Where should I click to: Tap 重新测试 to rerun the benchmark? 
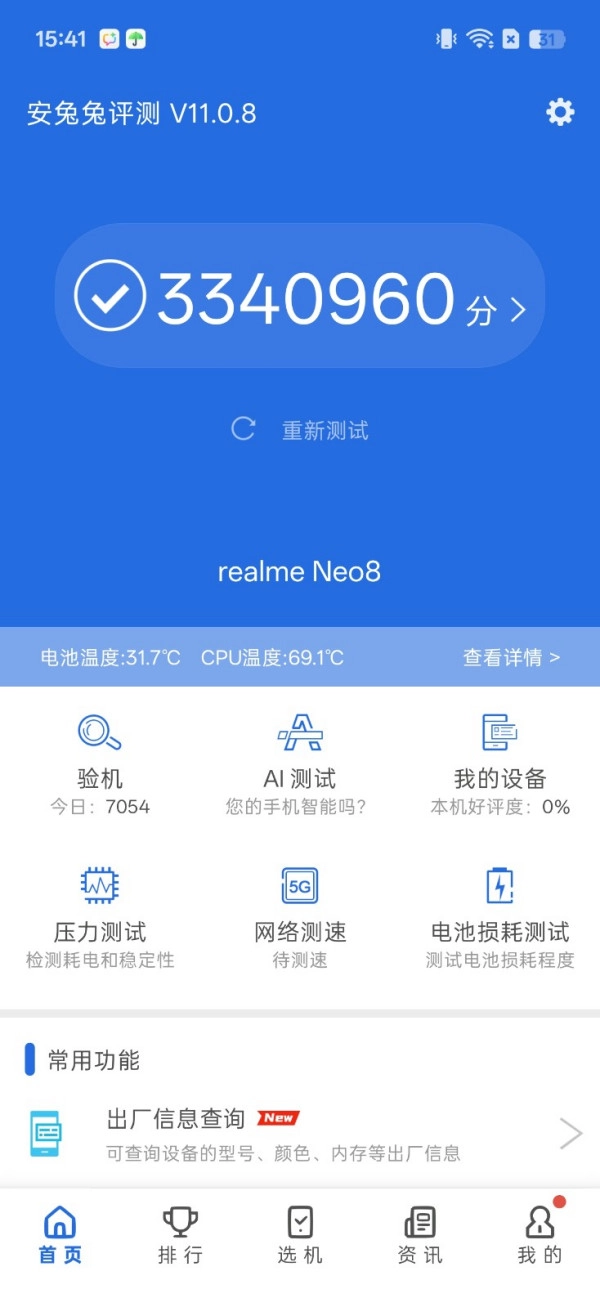300,430
